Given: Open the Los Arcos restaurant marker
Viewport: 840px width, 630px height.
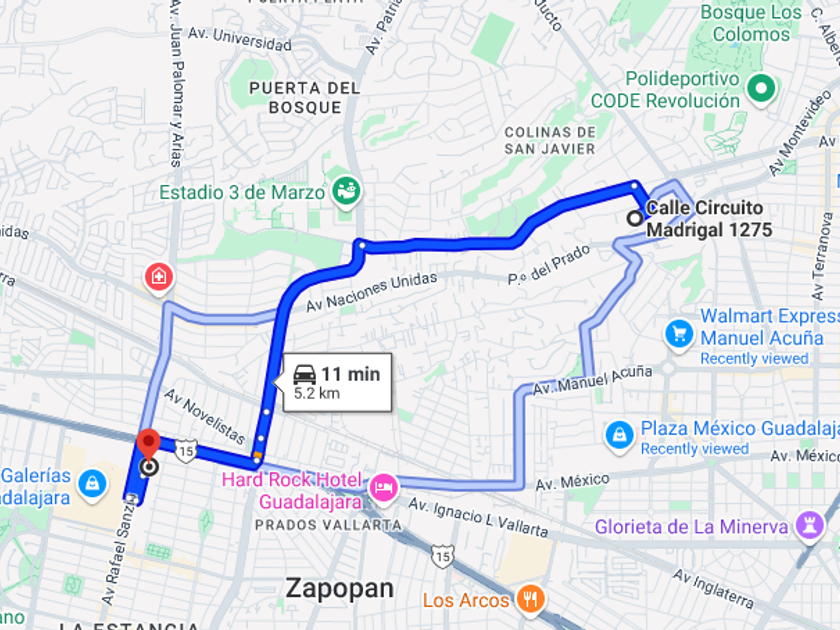Looking at the screenshot, I should click(531, 599).
